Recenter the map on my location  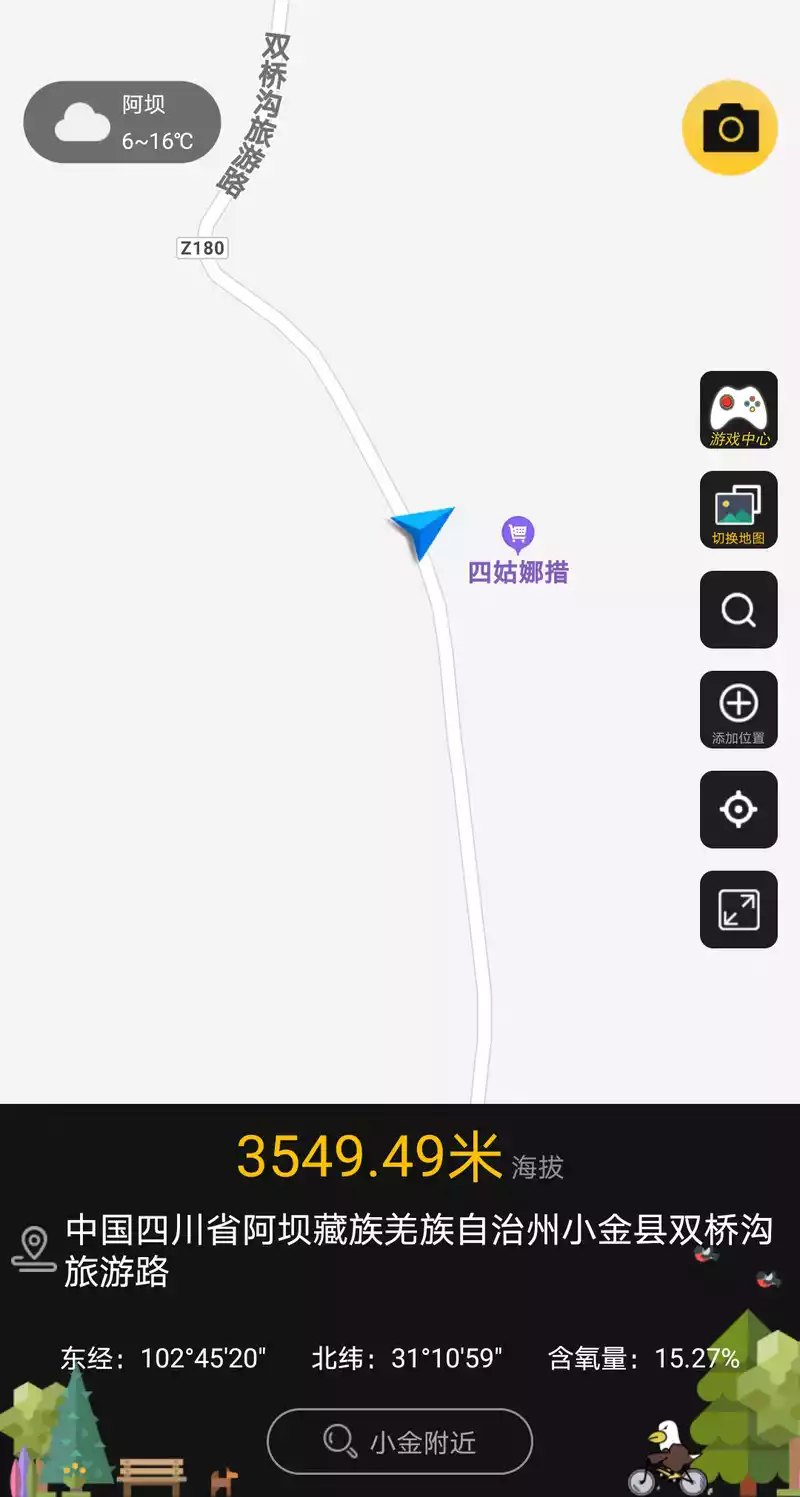[x=738, y=810]
